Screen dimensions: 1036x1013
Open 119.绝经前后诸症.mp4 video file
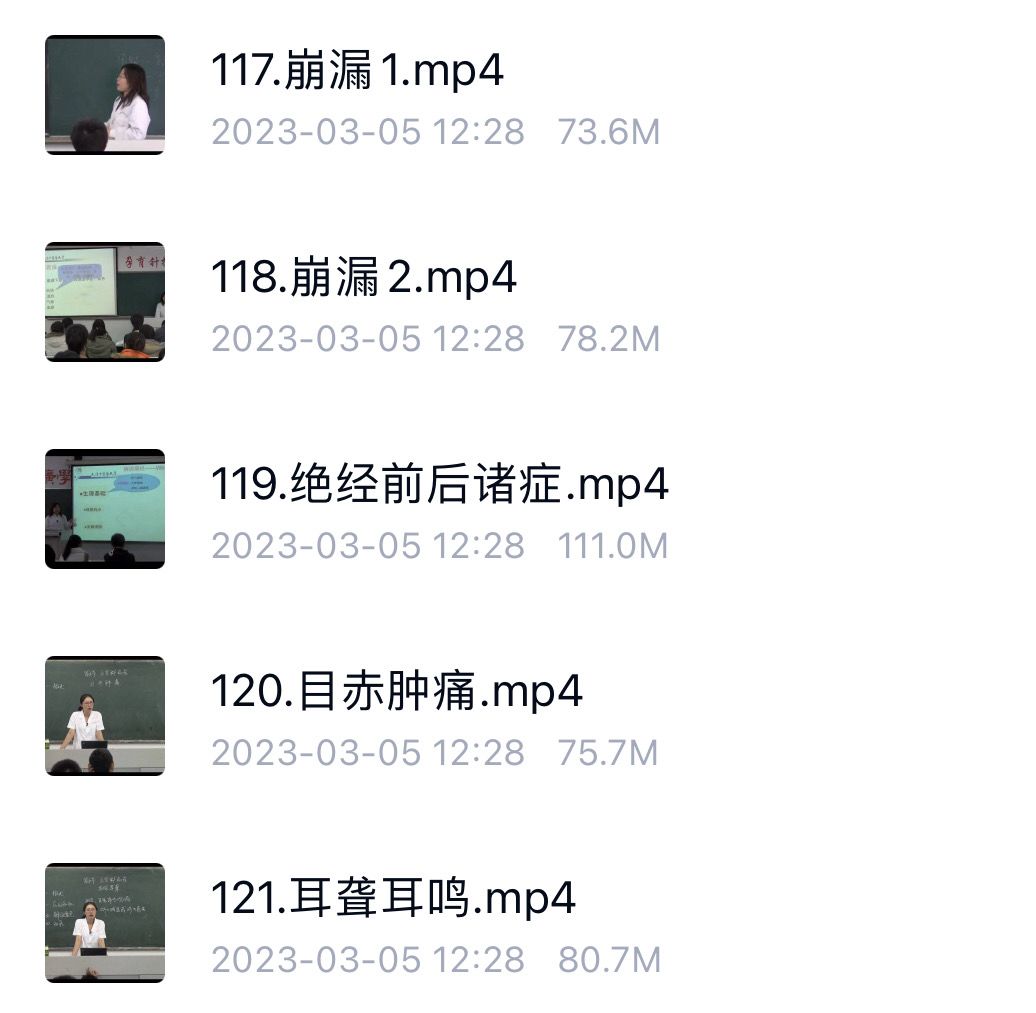coord(439,486)
